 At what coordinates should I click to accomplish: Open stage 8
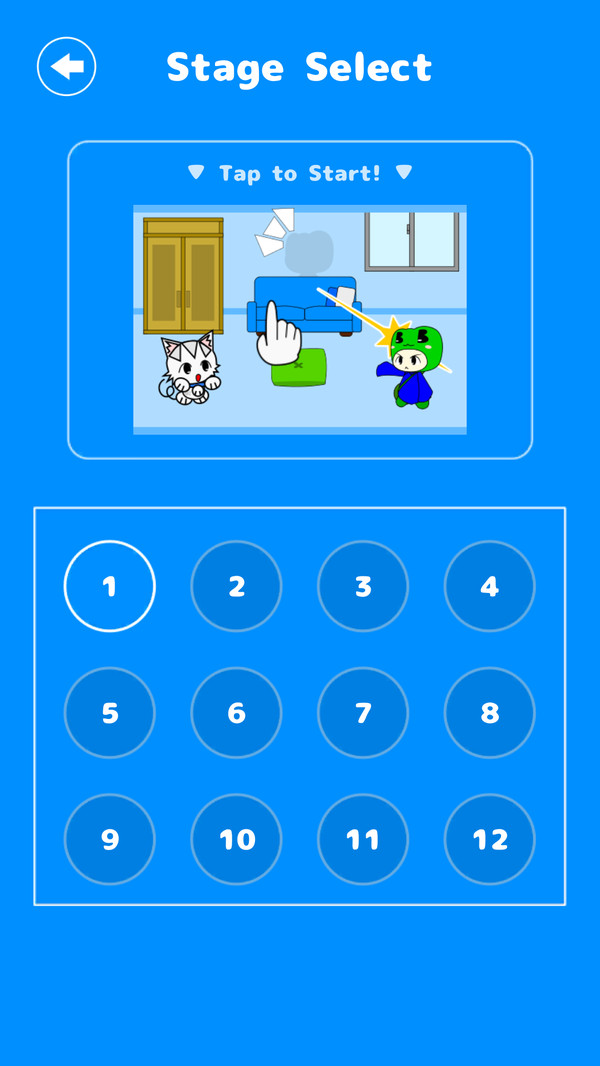[x=489, y=713]
